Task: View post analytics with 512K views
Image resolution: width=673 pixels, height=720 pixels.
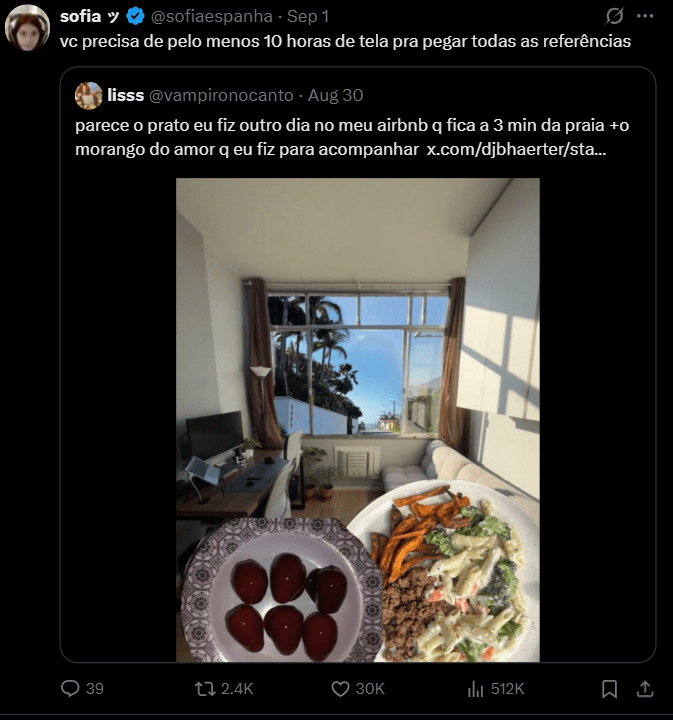Action: pos(476,689)
